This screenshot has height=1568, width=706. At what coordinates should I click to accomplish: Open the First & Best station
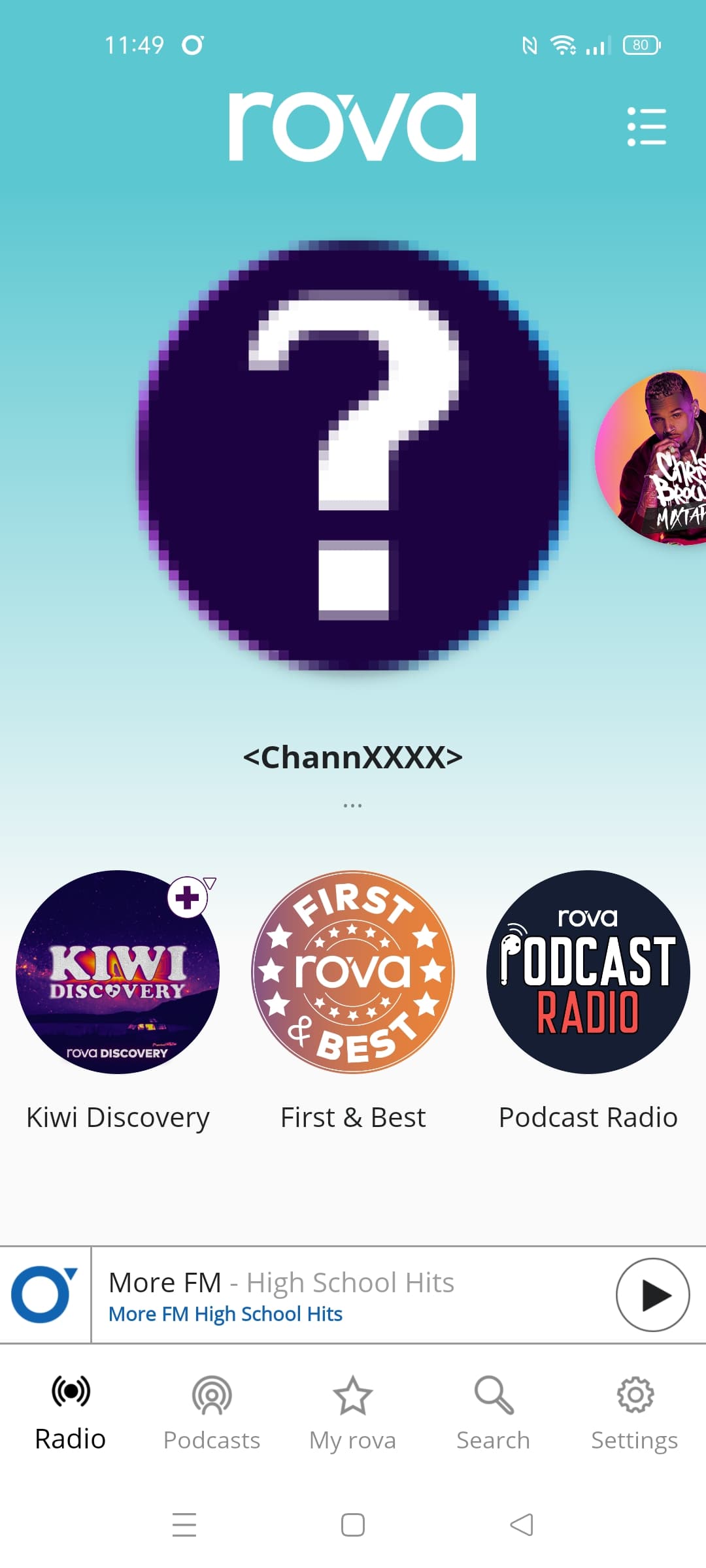(x=353, y=972)
